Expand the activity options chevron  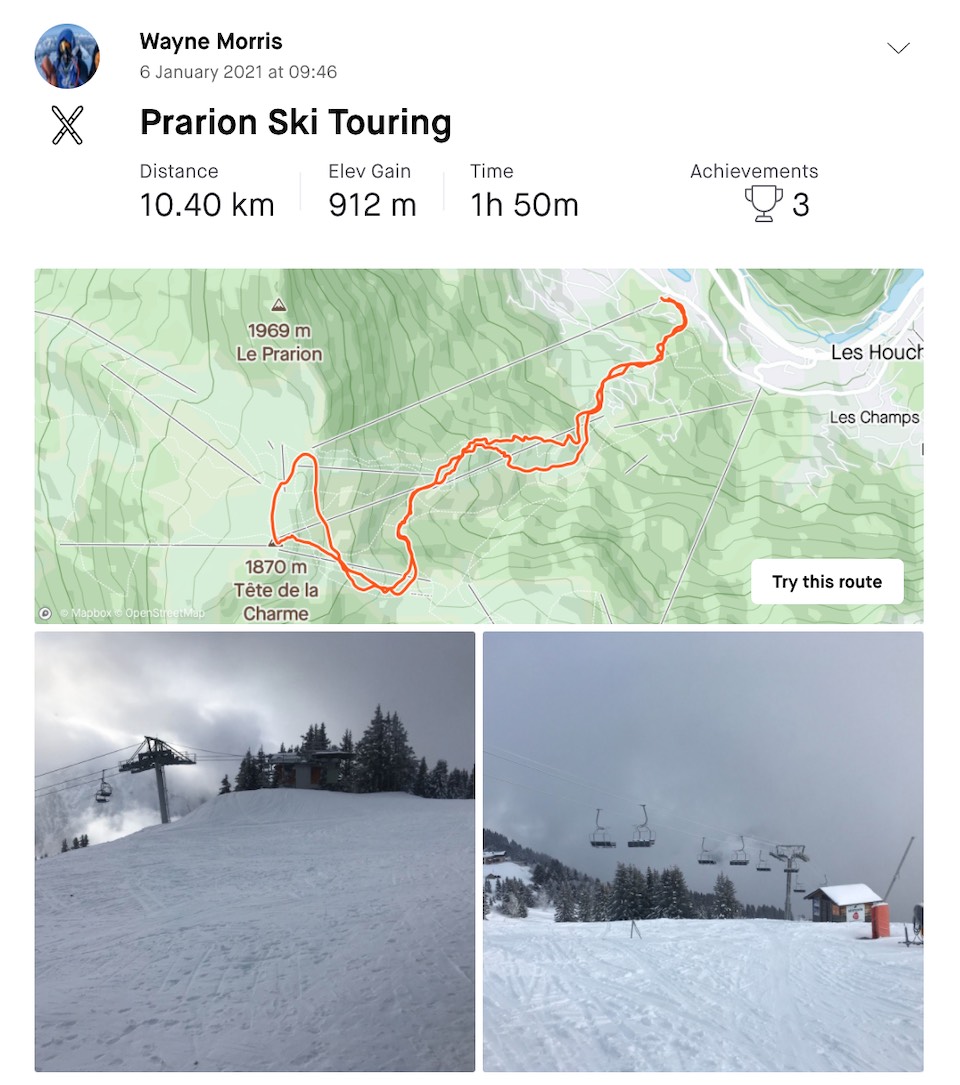pyautogui.click(x=898, y=48)
